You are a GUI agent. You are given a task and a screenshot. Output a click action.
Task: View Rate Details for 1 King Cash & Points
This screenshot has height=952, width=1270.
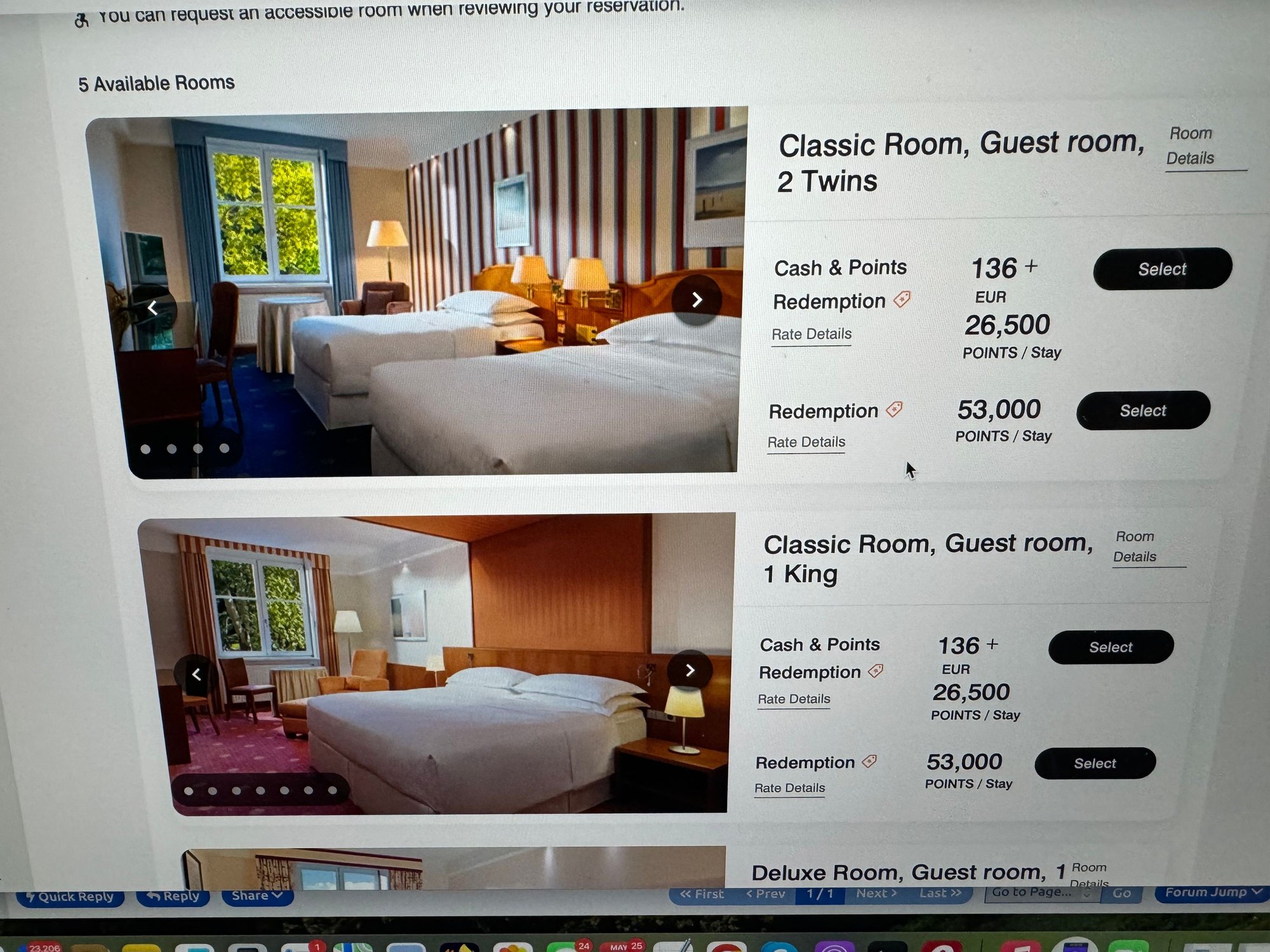point(794,699)
